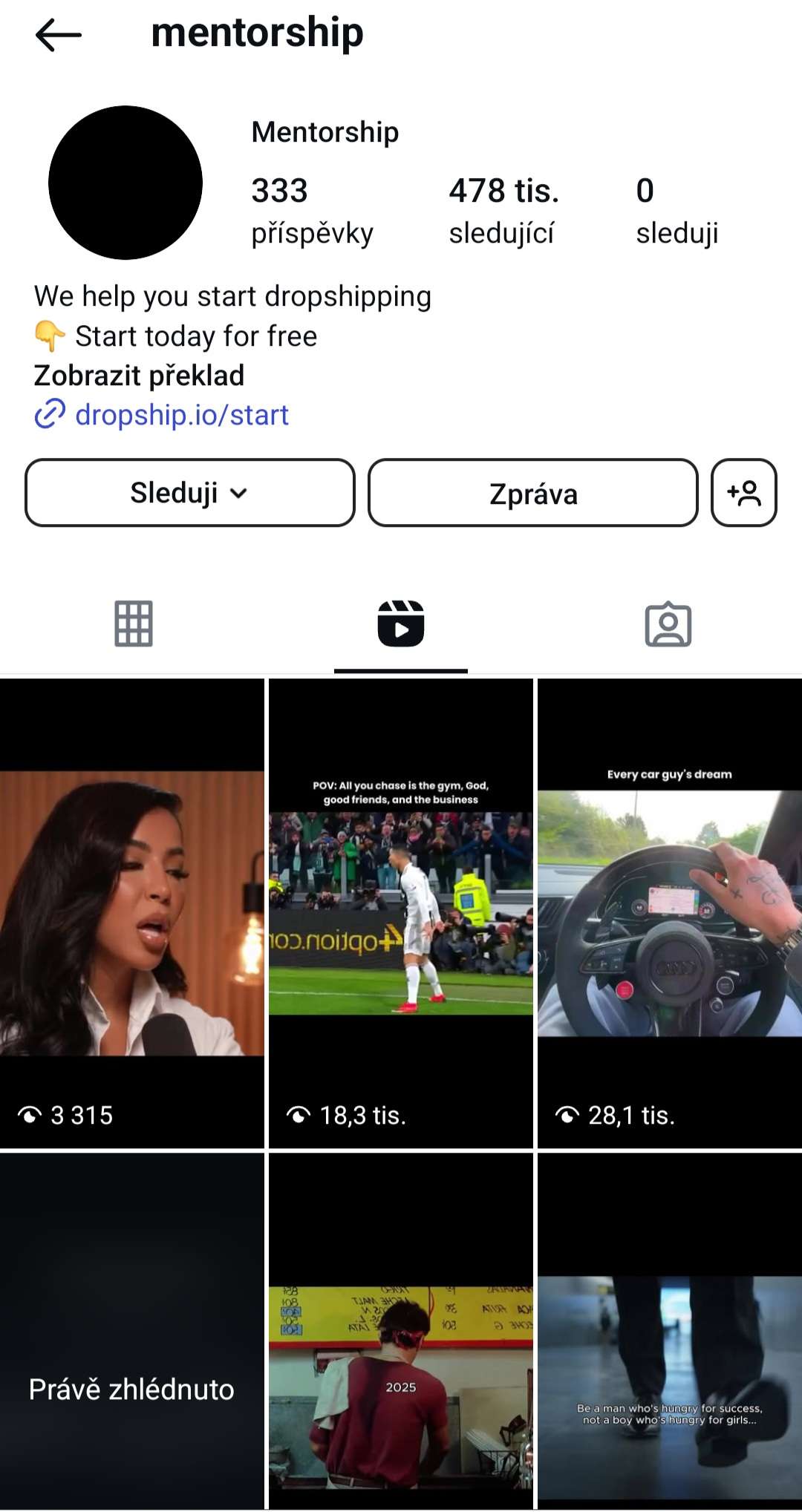Open the sleduji following count
This screenshot has width=802, height=1512.
[677, 211]
